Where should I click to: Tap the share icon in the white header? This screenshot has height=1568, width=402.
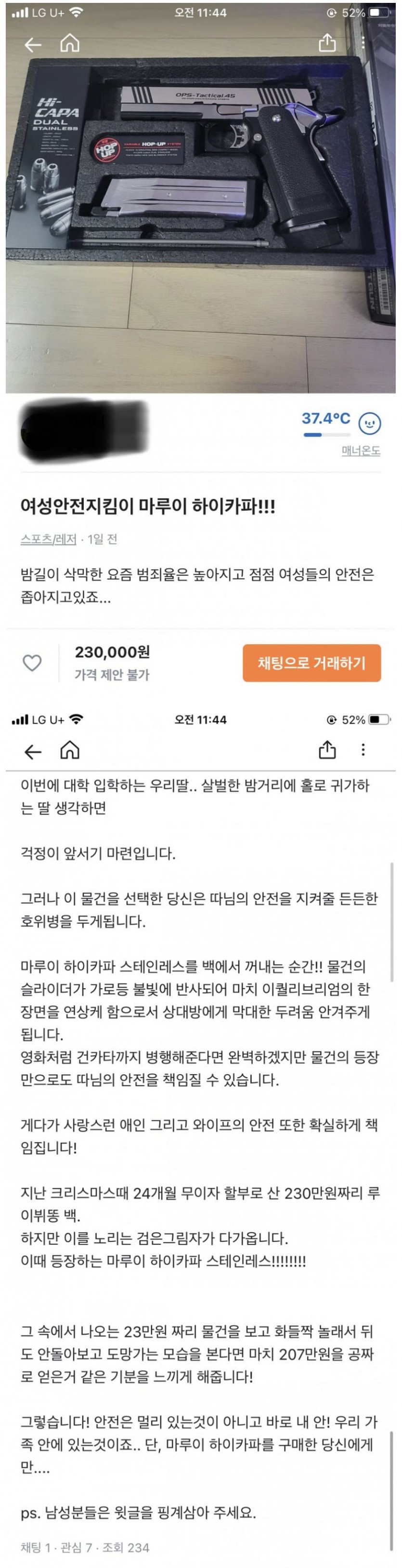pyautogui.click(x=327, y=750)
